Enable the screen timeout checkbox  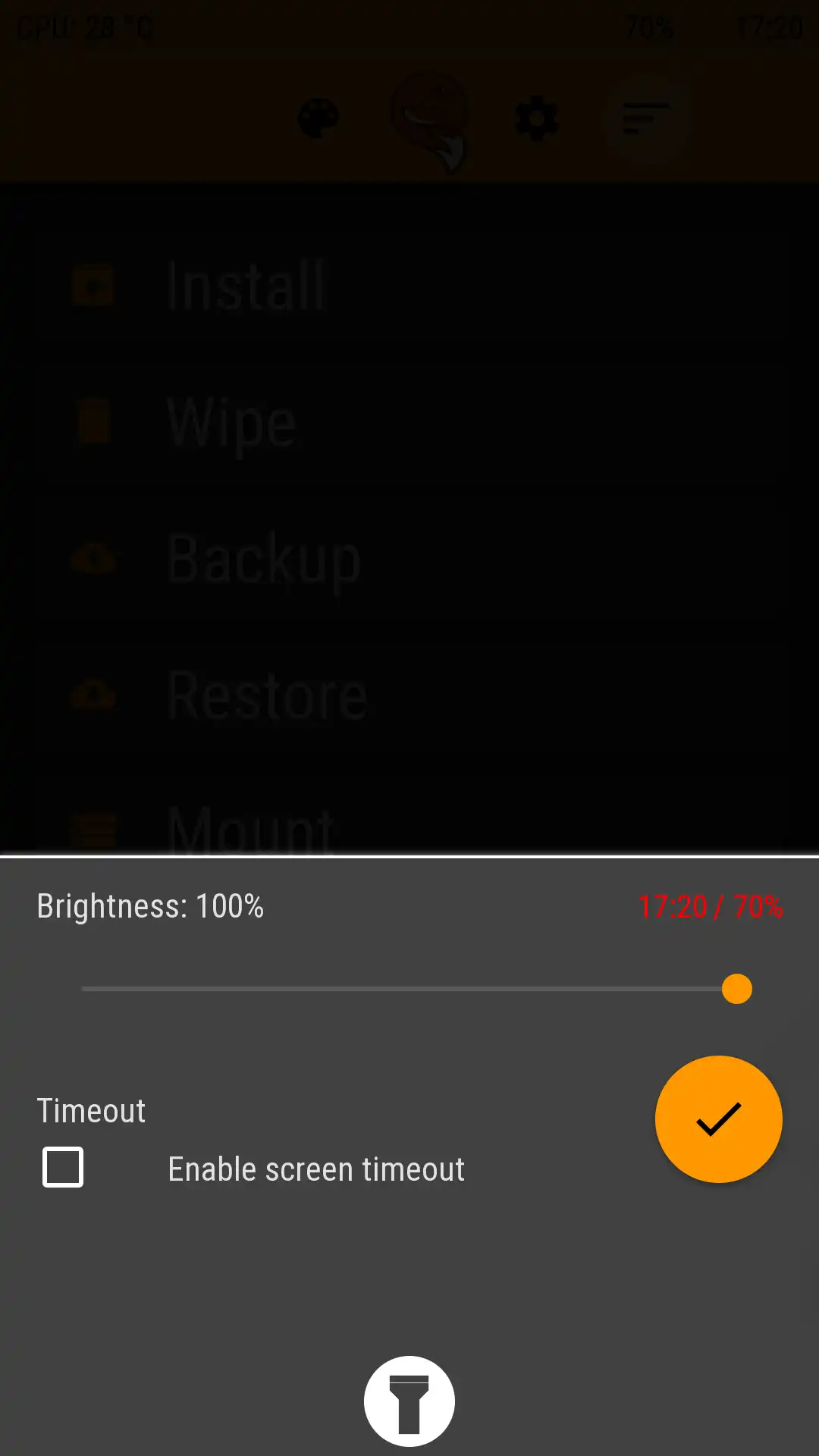click(x=62, y=1168)
